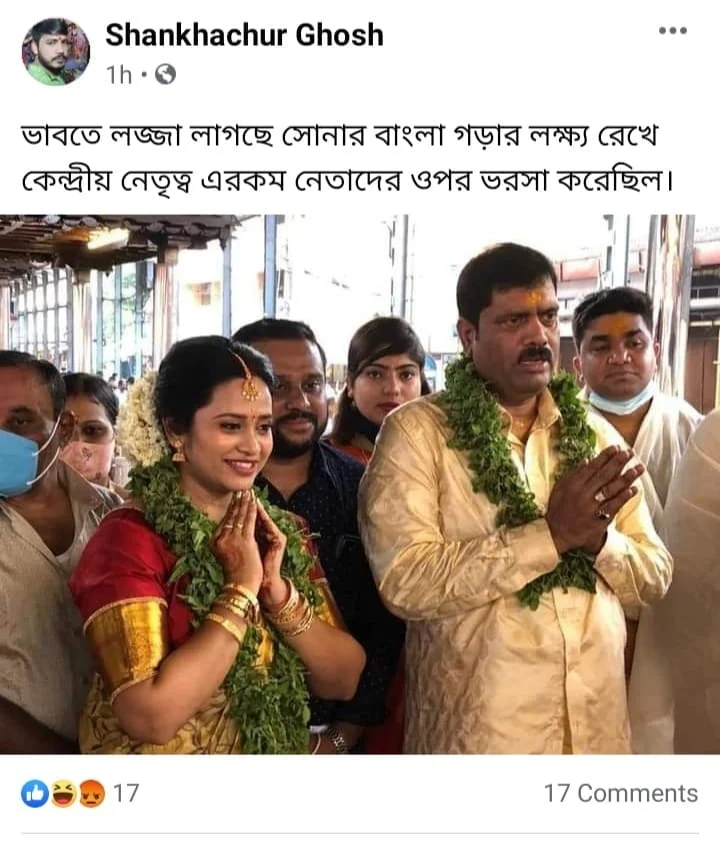720x842 pixels.
Task: View the photo in the post
Action: pos(360,484)
